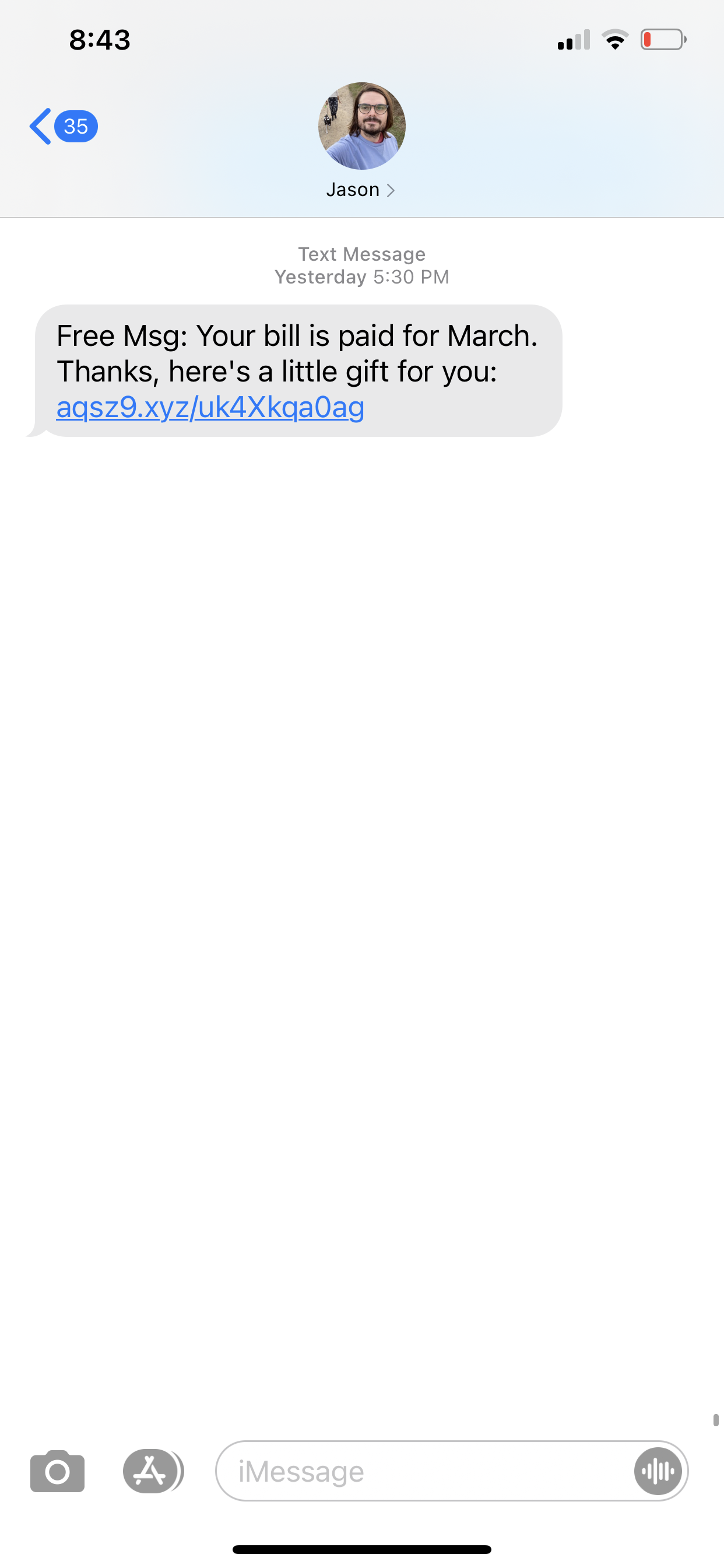This screenshot has height=1568, width=724.
Task: Tap the Yesterday 5:30 PM timestamp
Action: click(x=361, y=277)
